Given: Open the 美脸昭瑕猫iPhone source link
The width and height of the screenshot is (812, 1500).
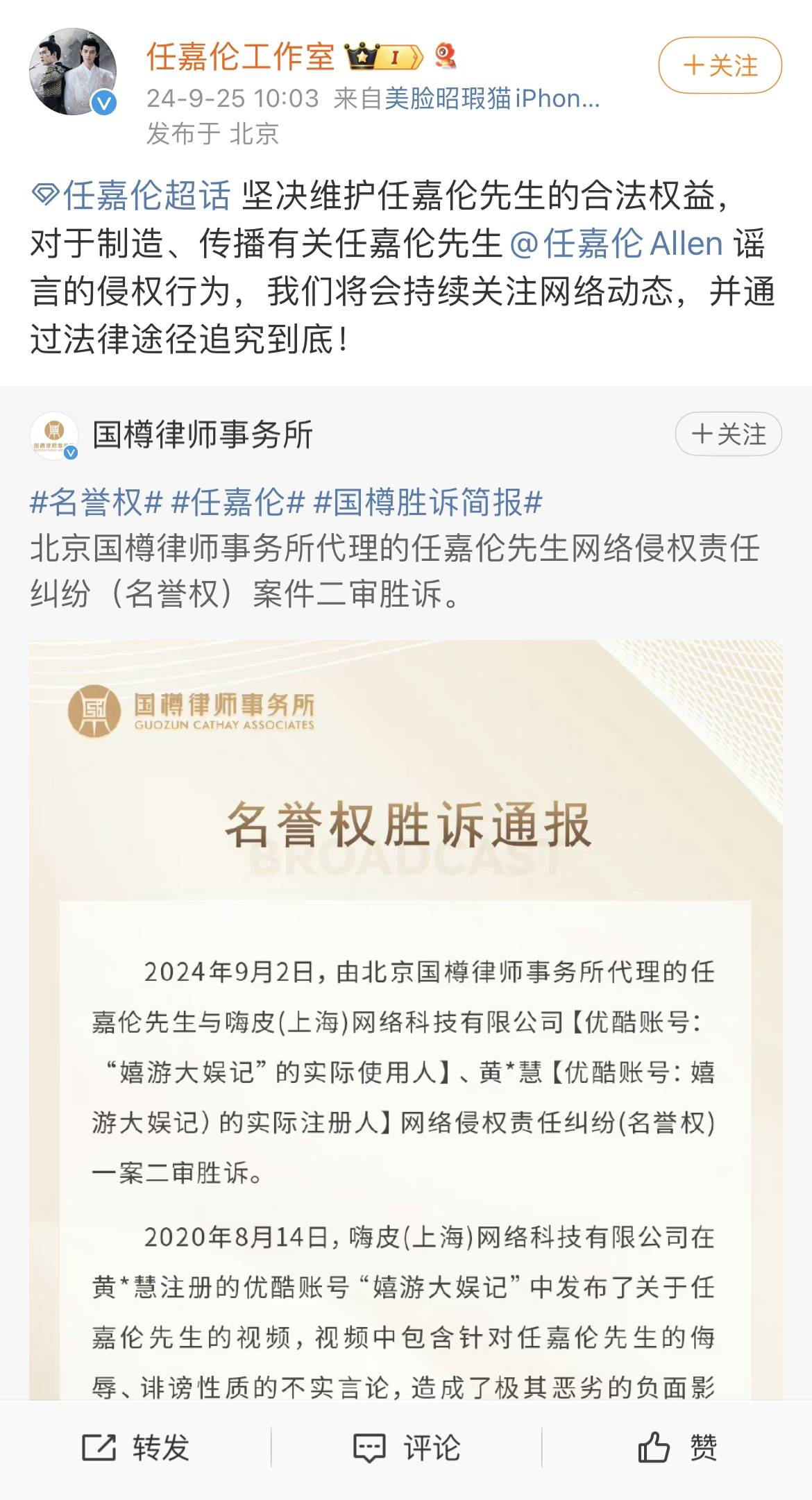Looking at the screenshot, I should coord(492,99).
